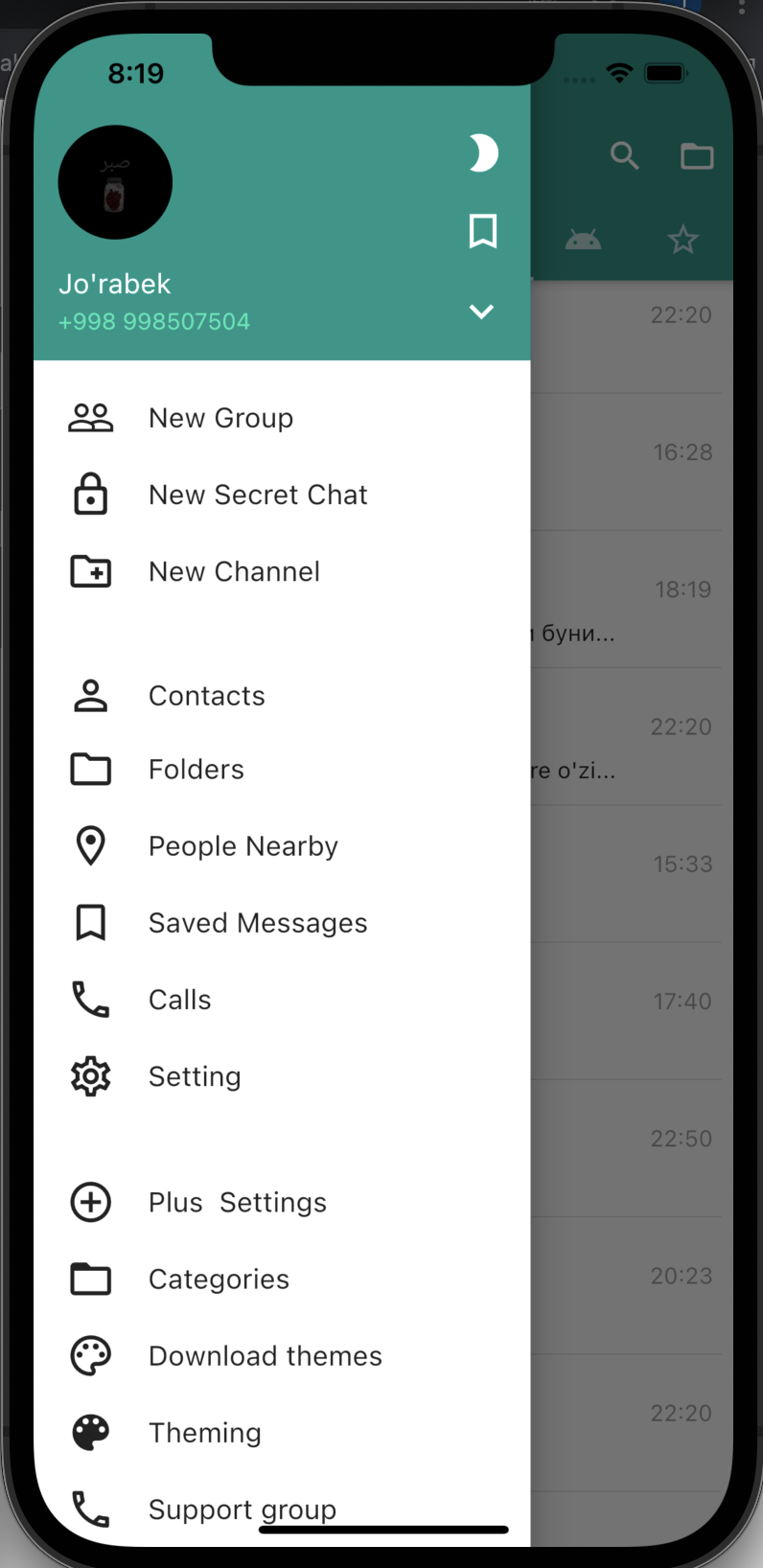Open the search icon in the chat list
Image resolution: width=763 pixels, height=1568 pixels.
coord(624,156)
